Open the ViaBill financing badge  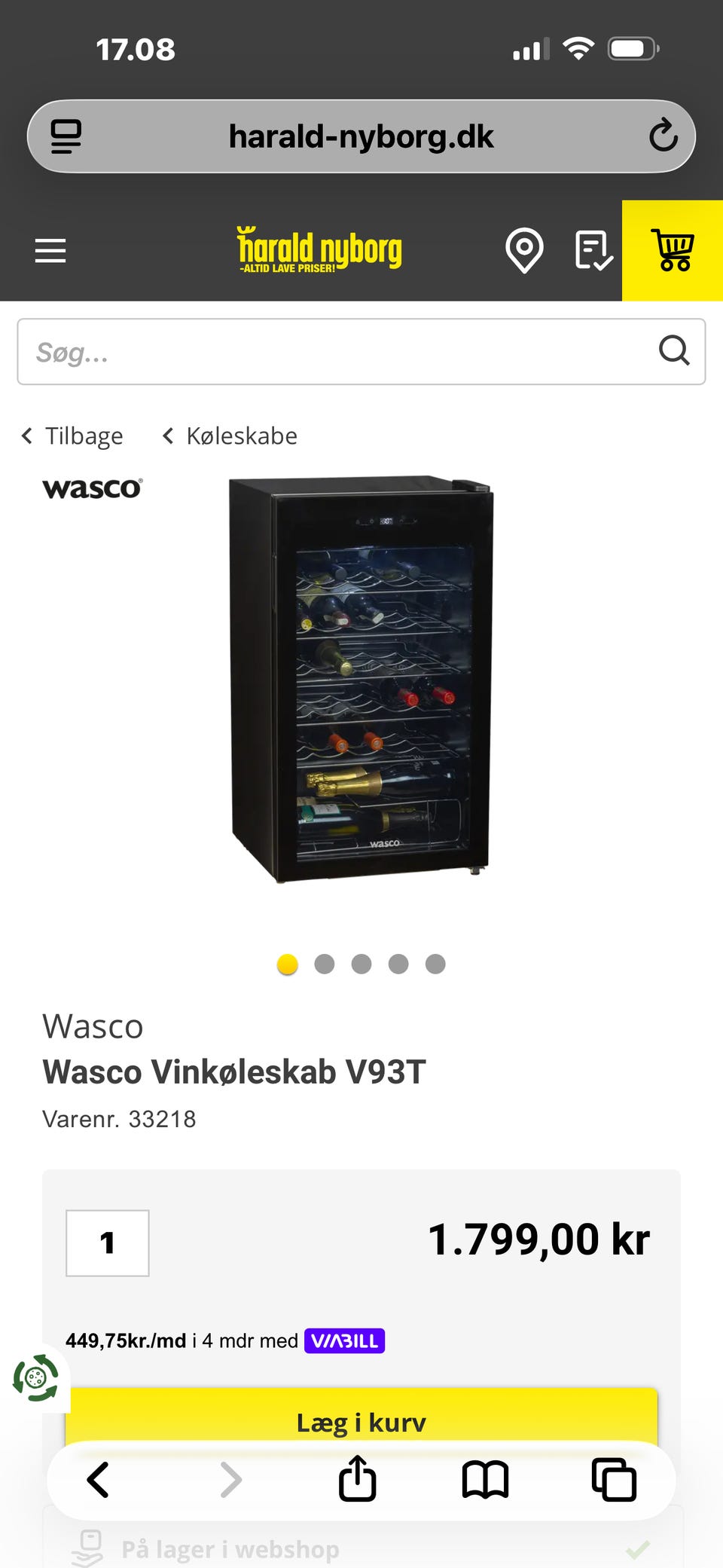tap(344, 1341)
